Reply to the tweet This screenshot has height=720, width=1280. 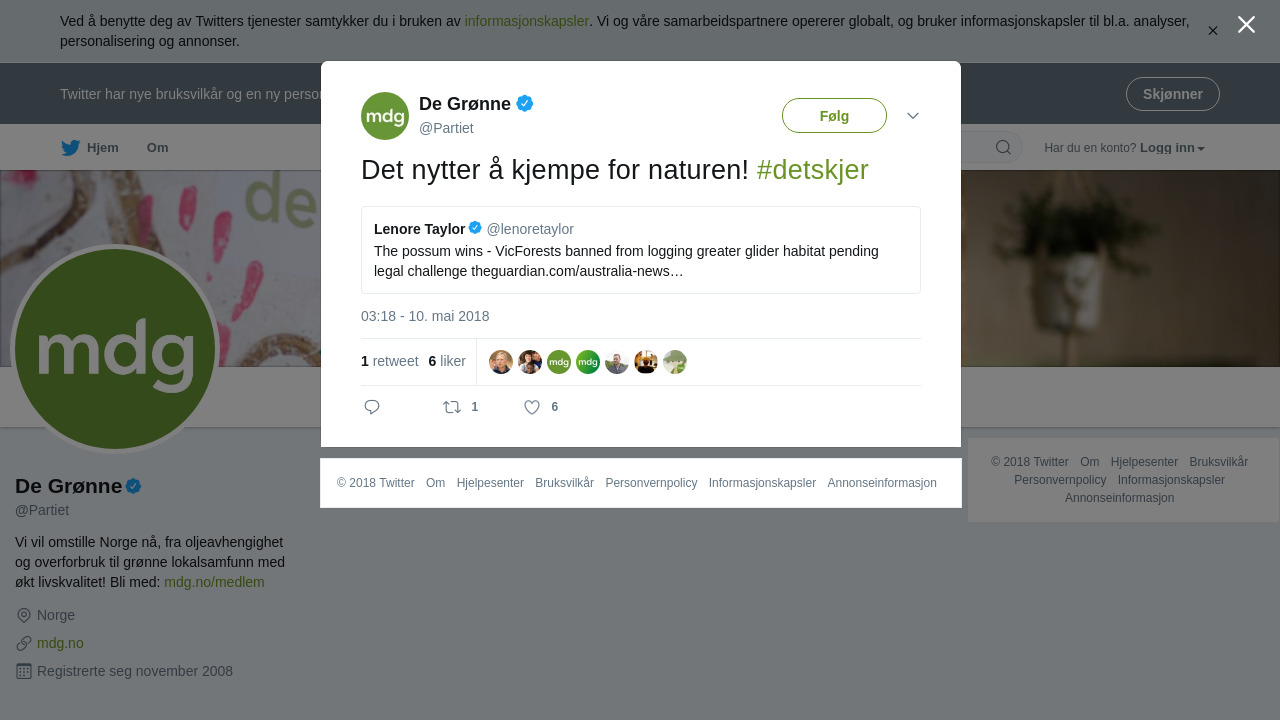tap(372, 407)
